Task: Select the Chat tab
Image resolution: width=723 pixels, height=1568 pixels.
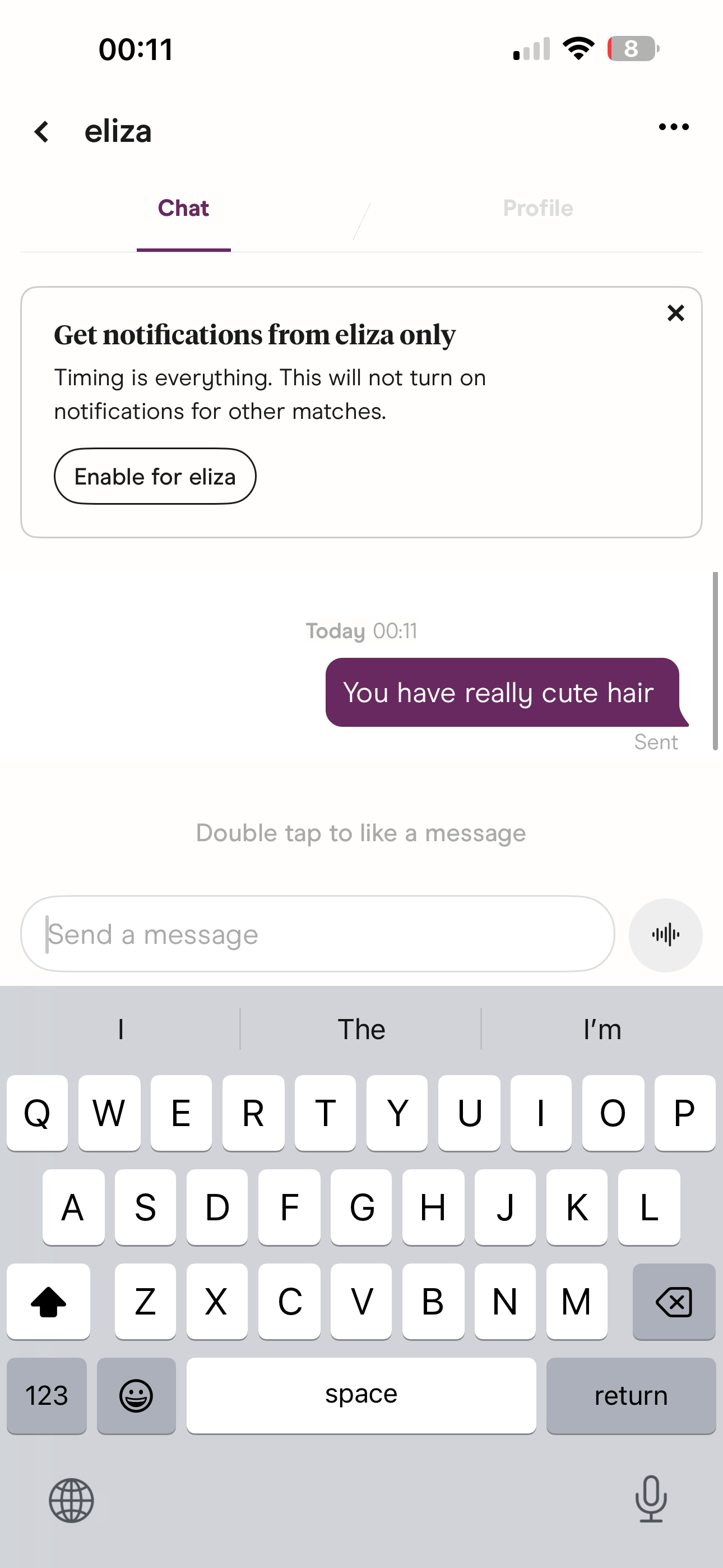Action: point(183,207)
